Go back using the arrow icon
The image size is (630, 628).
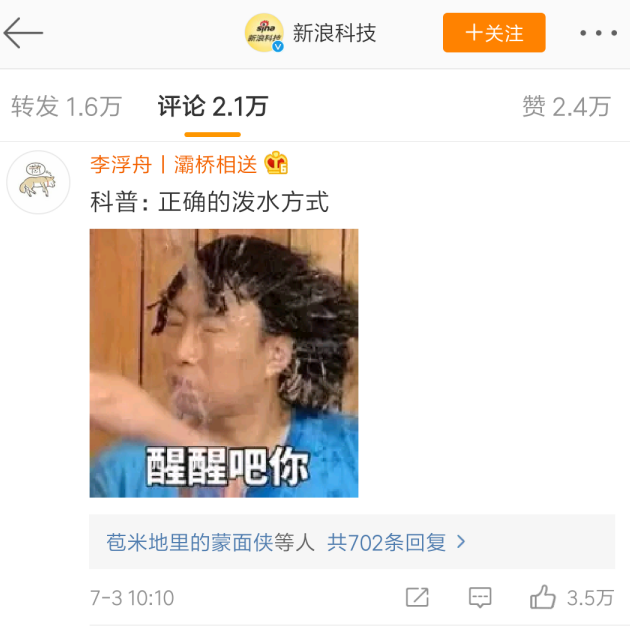(x=24, y=33)
